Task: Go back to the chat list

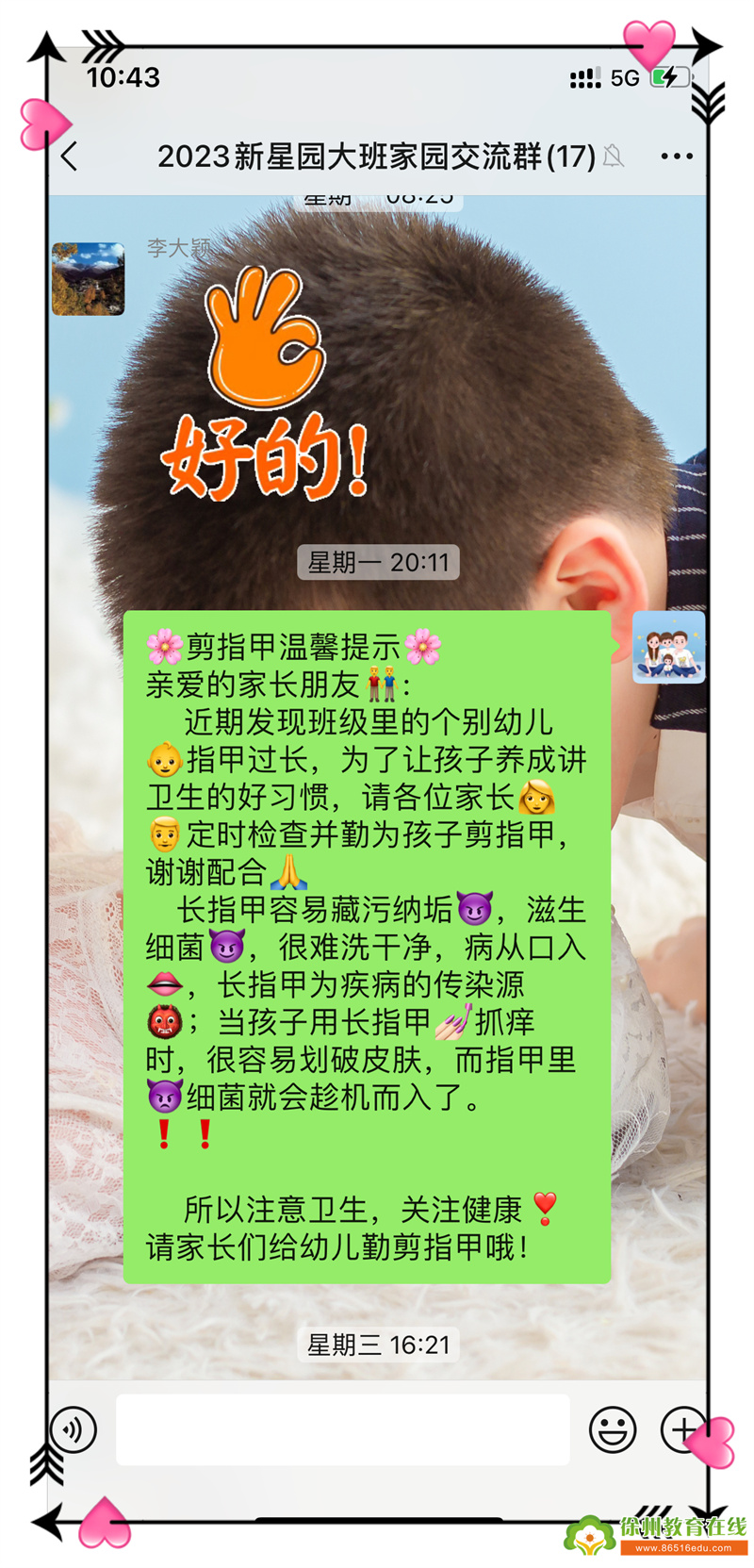Action: click(70, 157)
